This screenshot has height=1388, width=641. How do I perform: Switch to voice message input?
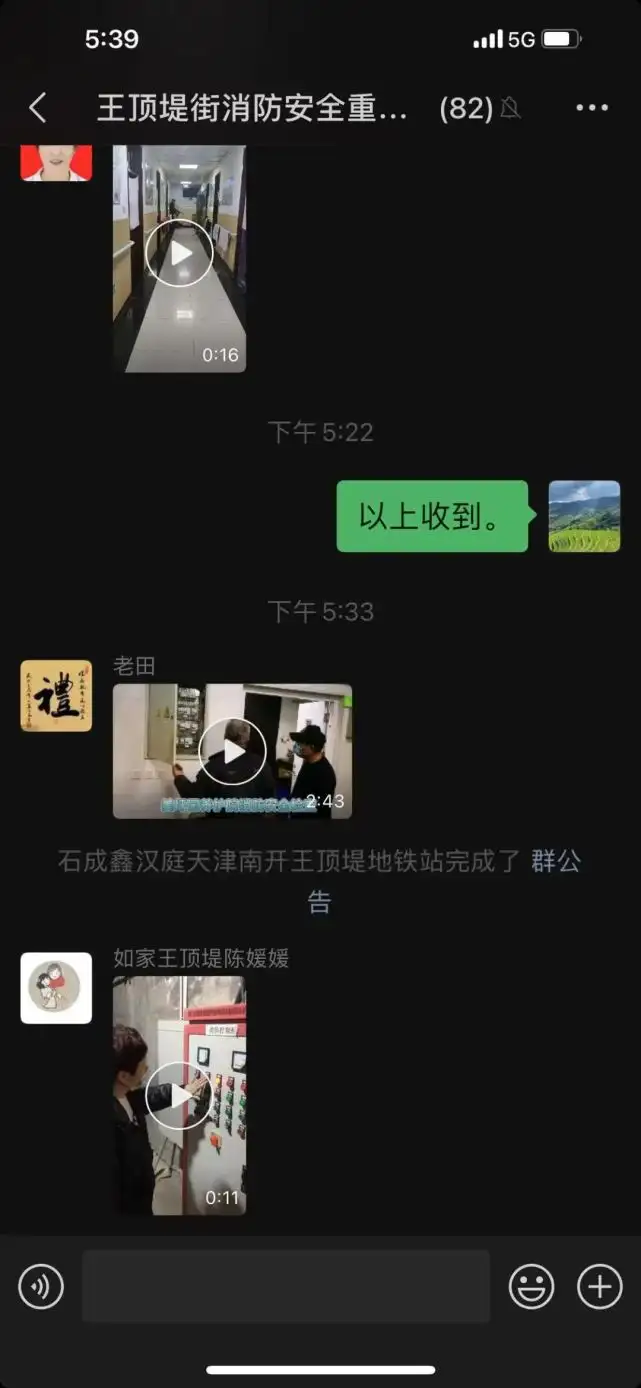[41, 1287]
